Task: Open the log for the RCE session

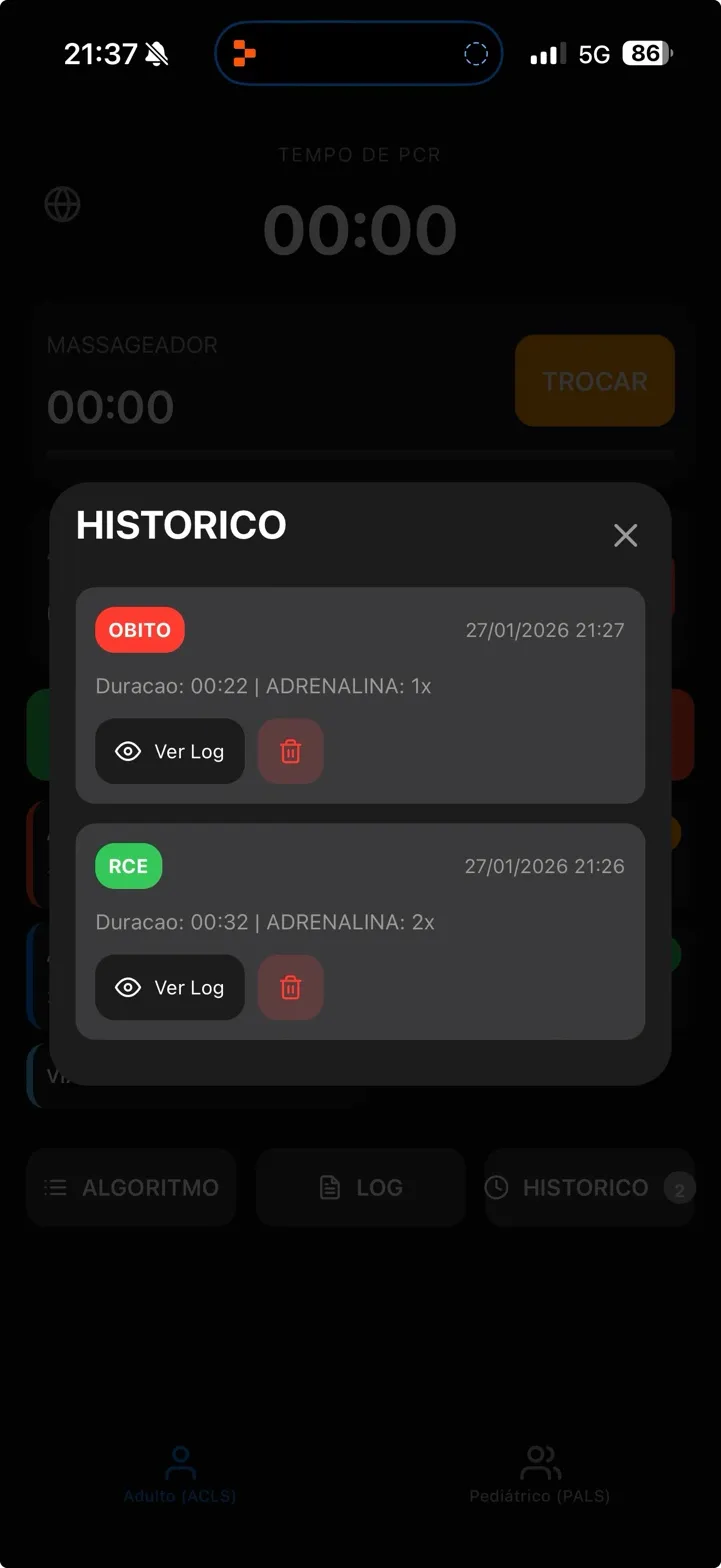Action: tap(169, 987)
